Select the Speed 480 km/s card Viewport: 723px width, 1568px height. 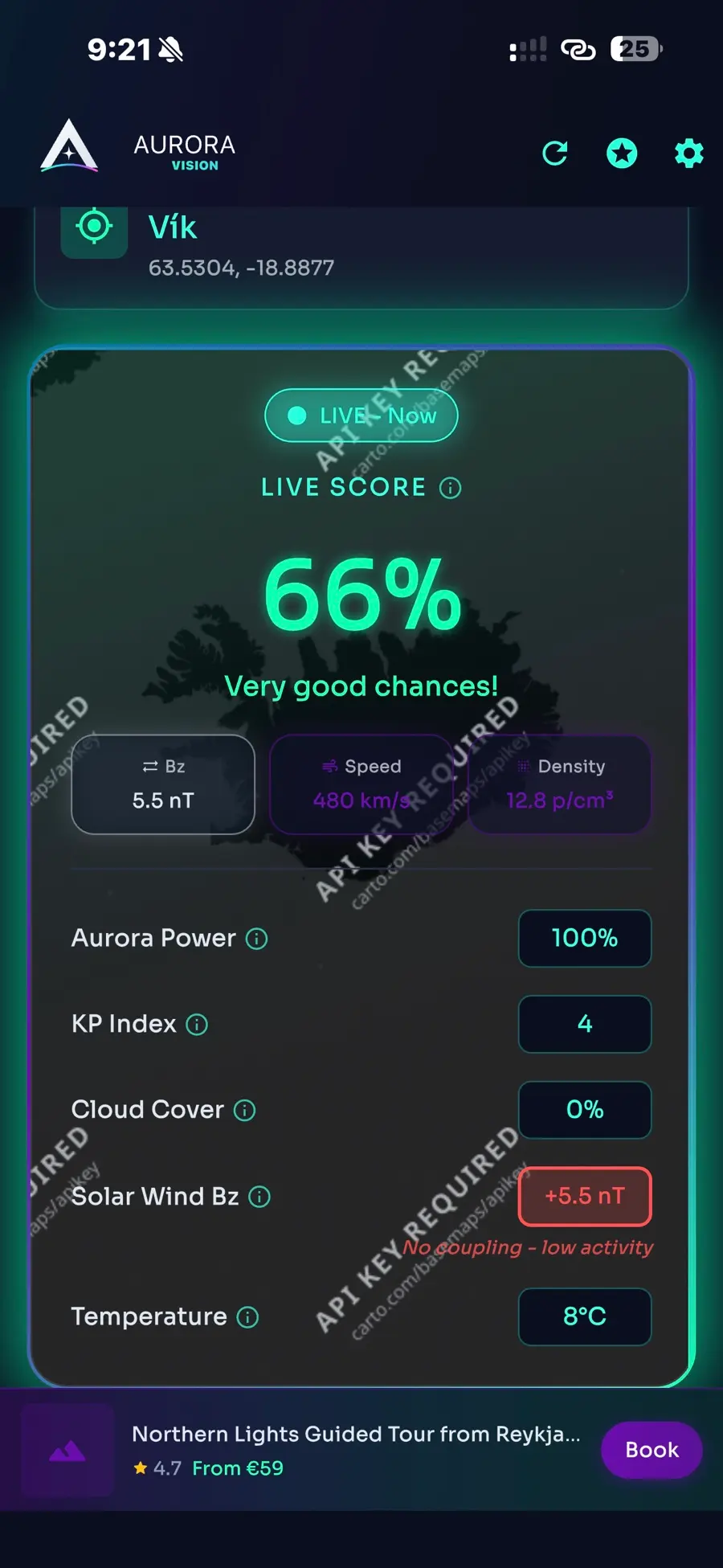point(361,784)
